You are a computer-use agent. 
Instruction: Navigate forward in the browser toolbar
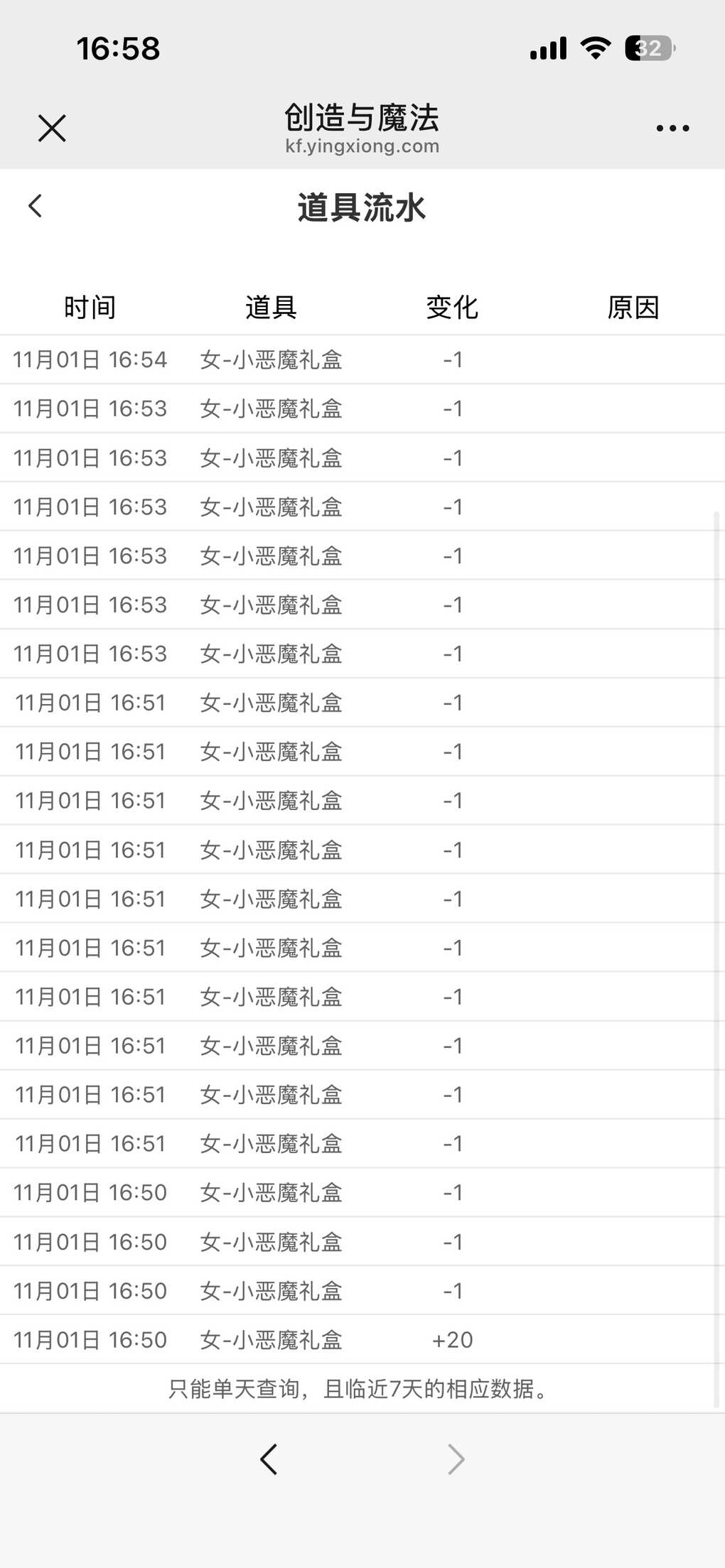[x=456, y=1459]
